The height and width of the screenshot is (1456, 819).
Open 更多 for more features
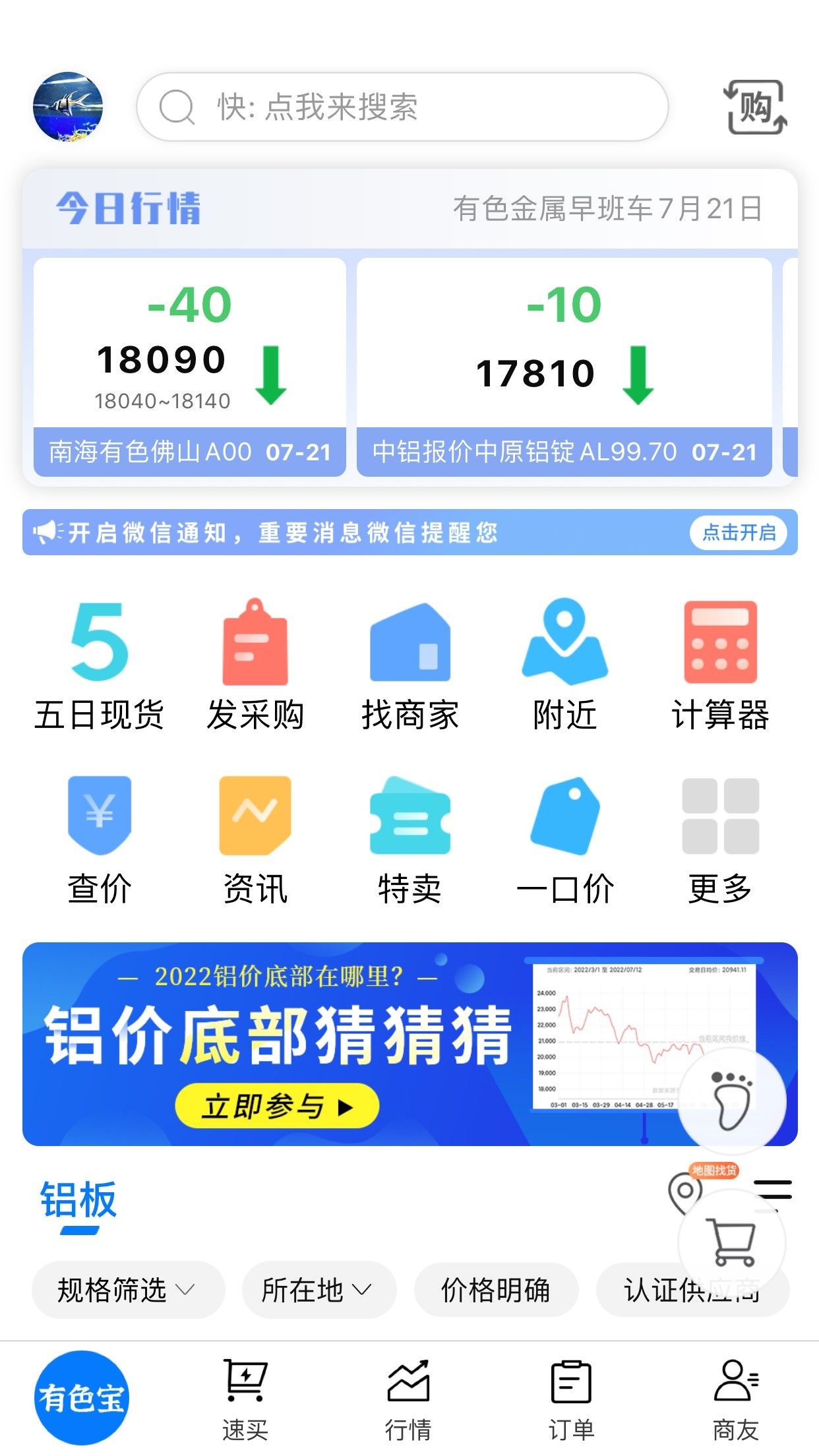[x=720, y=840]
